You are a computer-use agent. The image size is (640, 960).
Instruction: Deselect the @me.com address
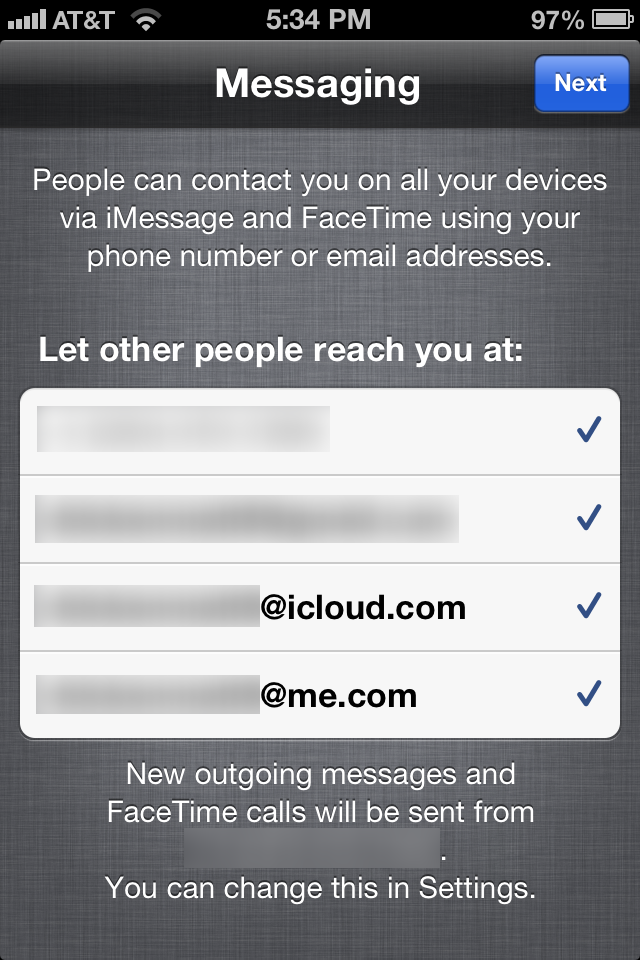pos(320,693)
